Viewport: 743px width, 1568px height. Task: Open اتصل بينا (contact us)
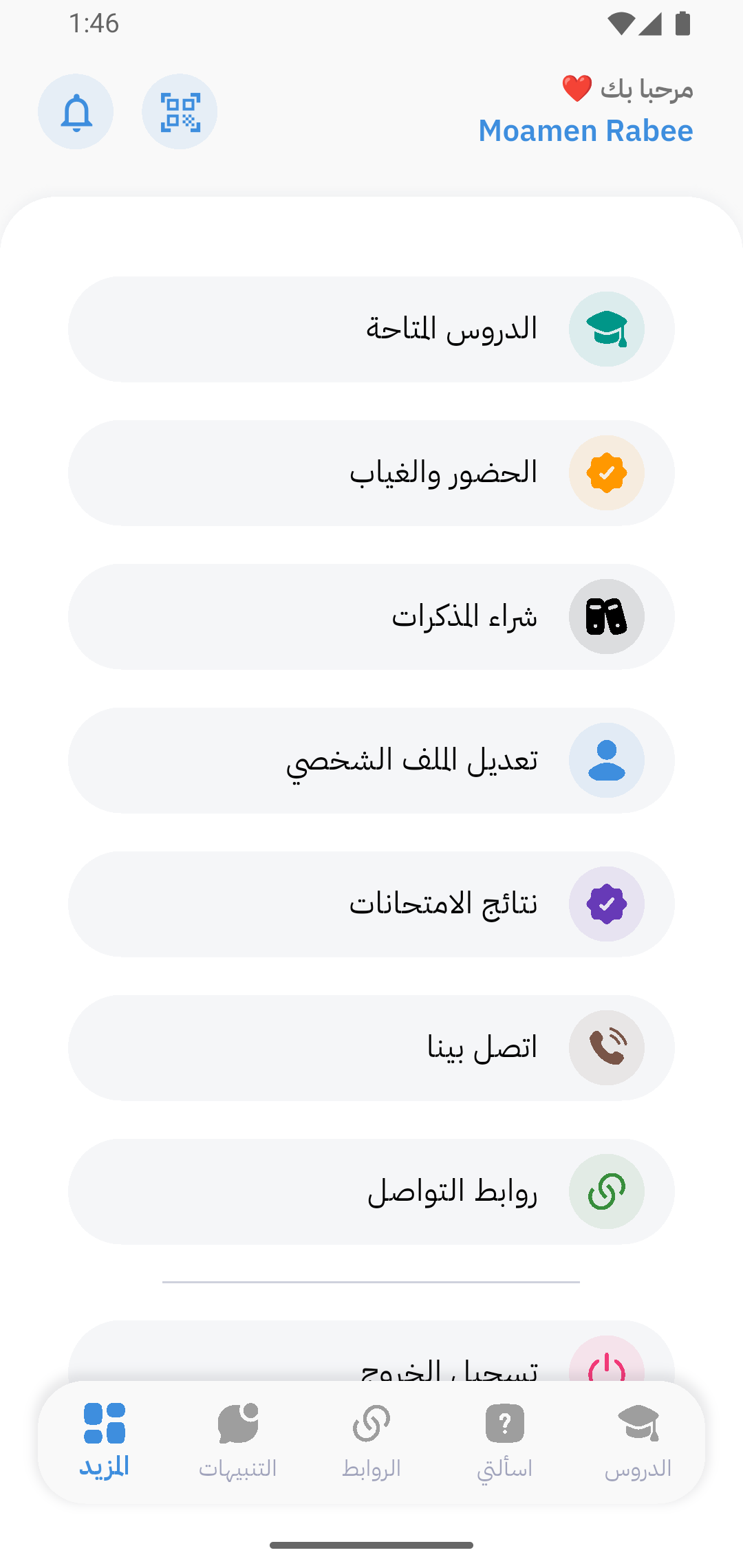click(371, 1048)
